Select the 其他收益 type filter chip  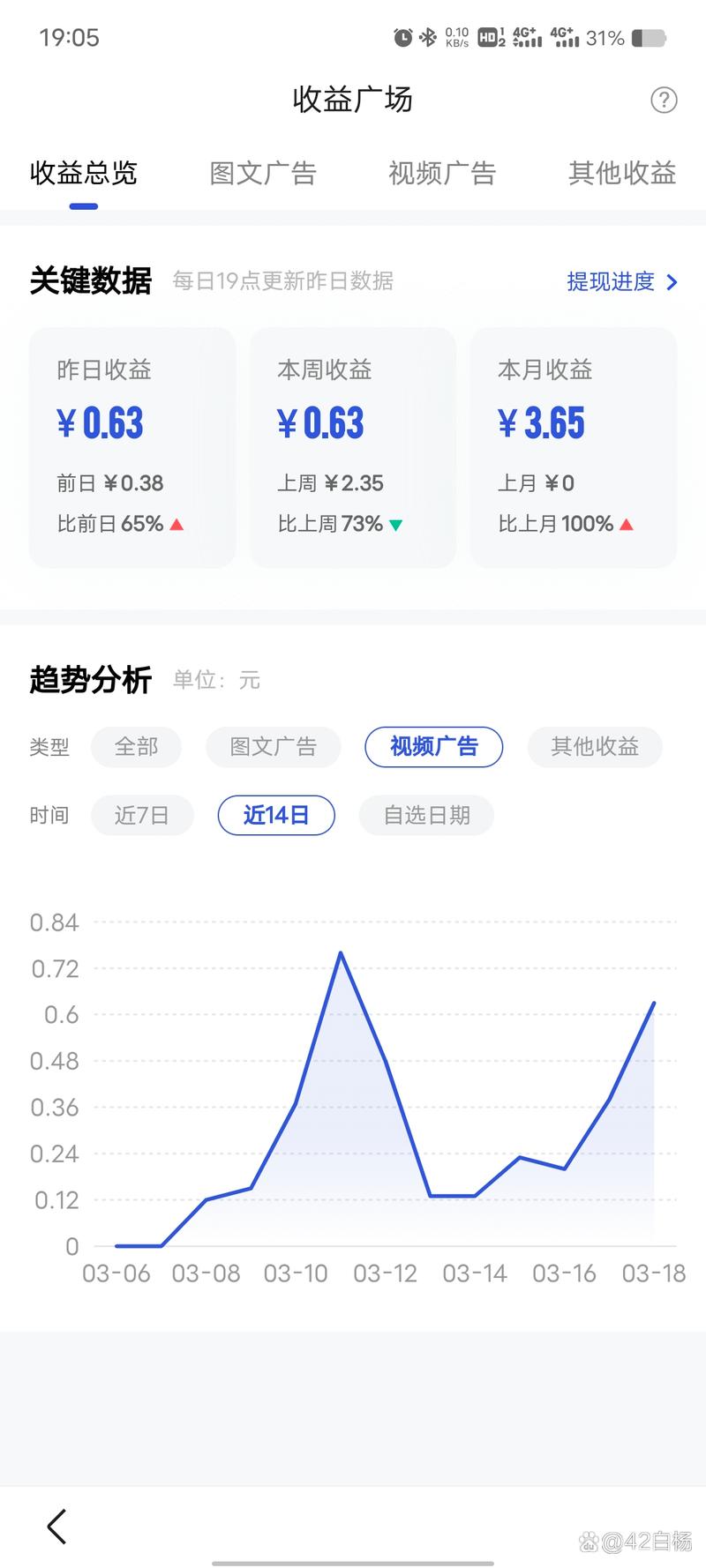[x=594, y=747]
